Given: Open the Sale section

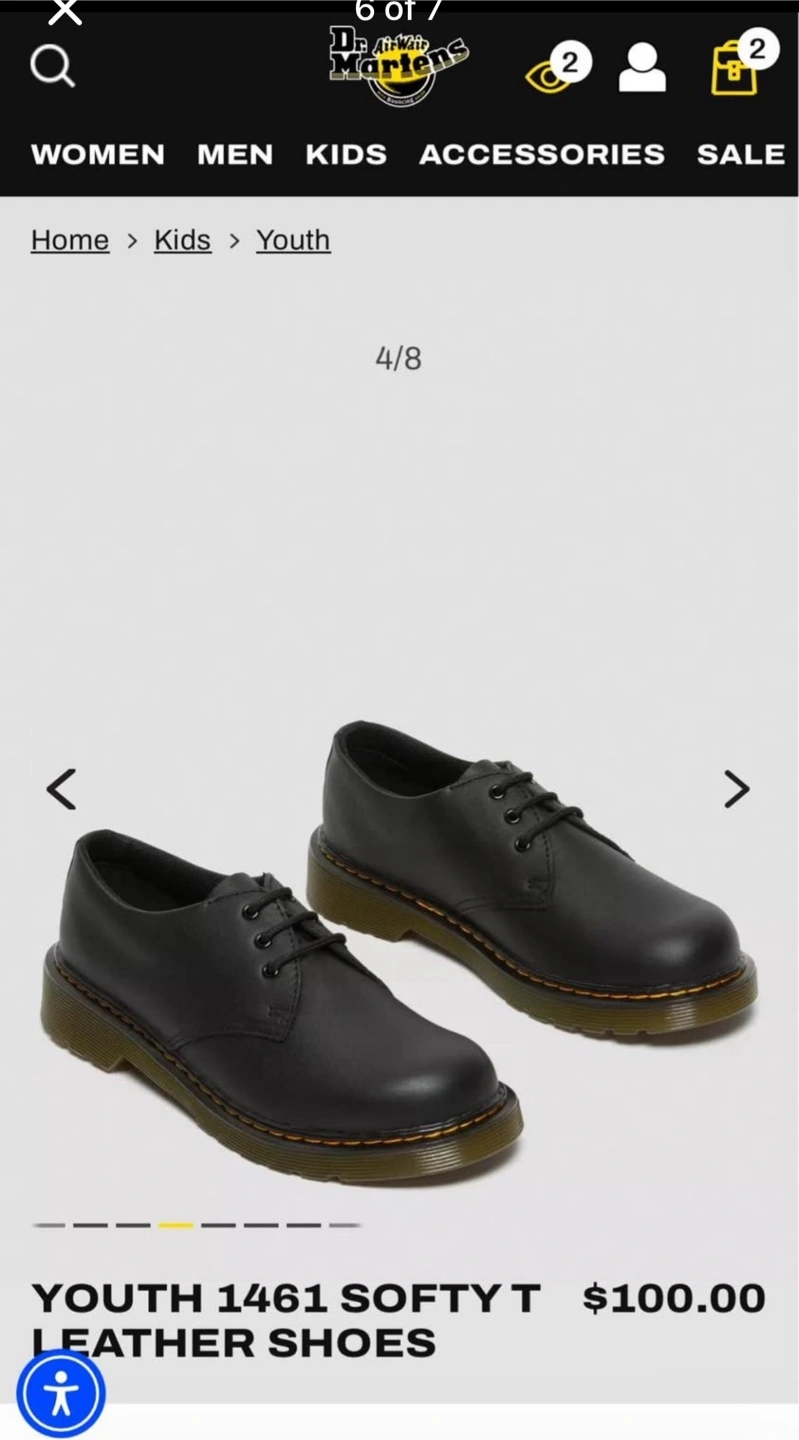Looking at the screenshot, I should 741,154.
